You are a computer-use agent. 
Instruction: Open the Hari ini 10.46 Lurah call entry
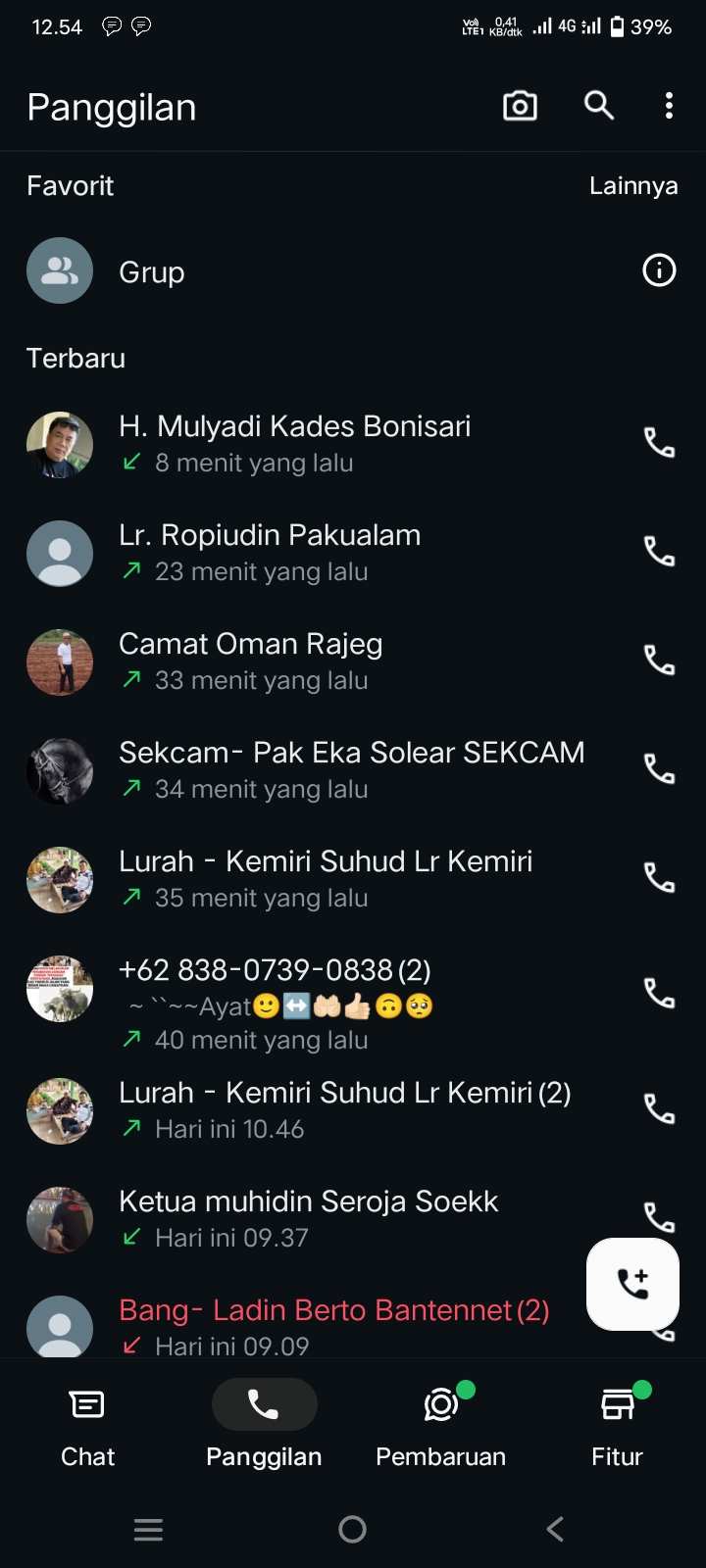coord(343,1109)
